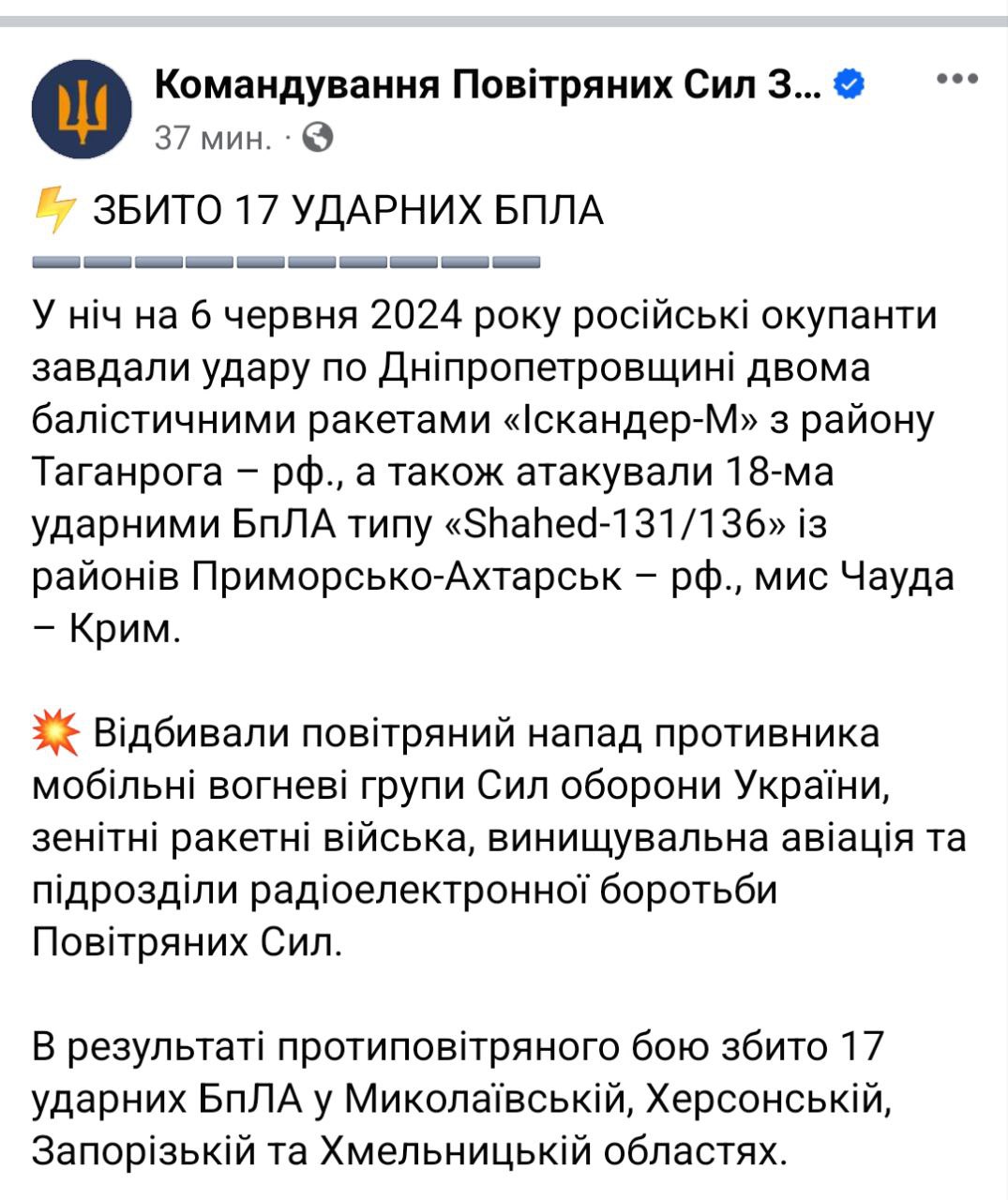Open the 37 мин. post timestamp
The height and width of the screenshot is (1200, 1008).
[213, 139]
